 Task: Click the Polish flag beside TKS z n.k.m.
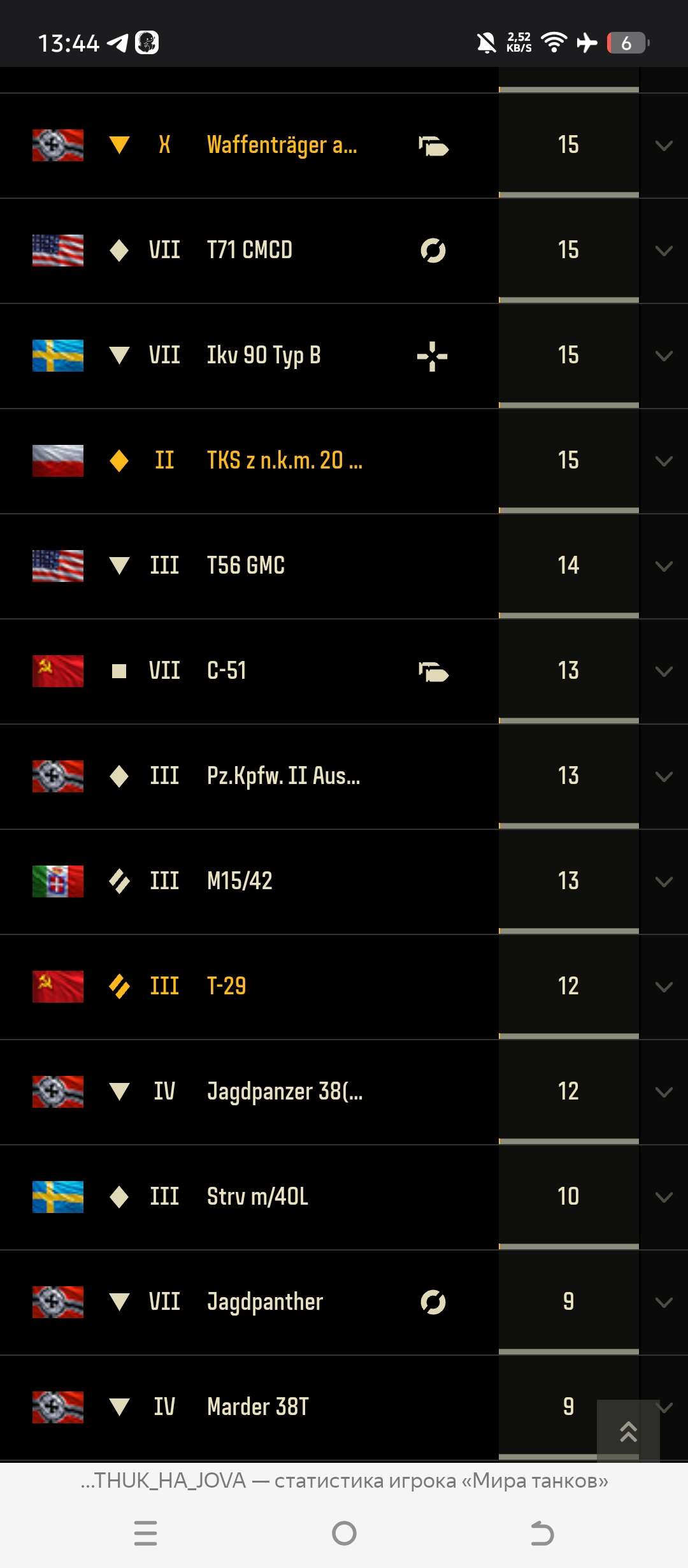[57, 460]
